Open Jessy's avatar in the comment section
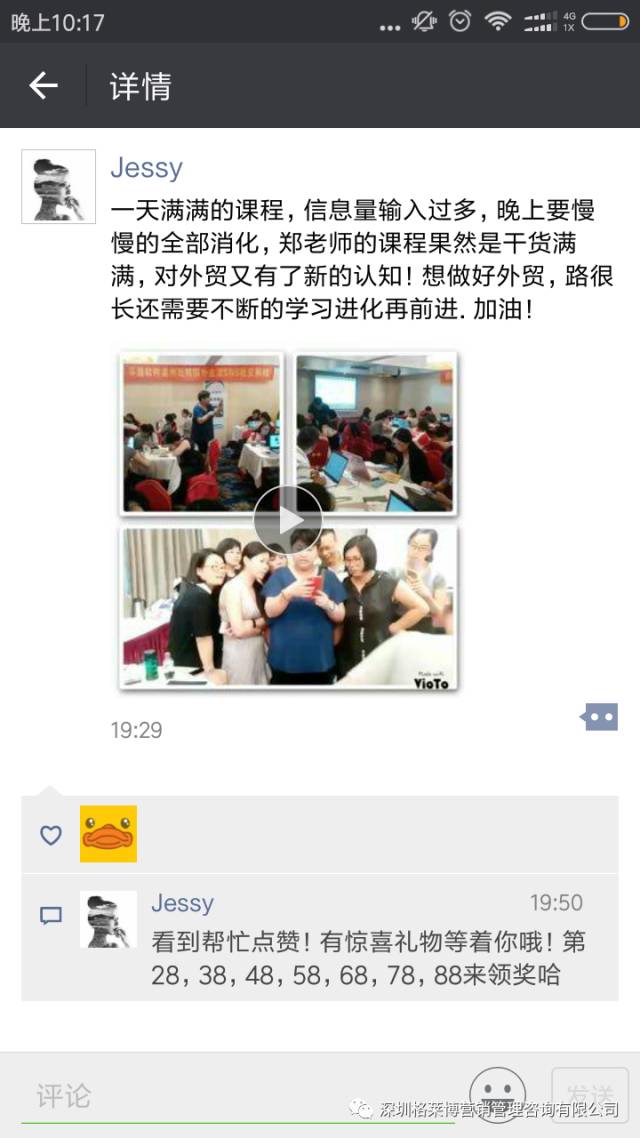 click(x=108, y=919)
